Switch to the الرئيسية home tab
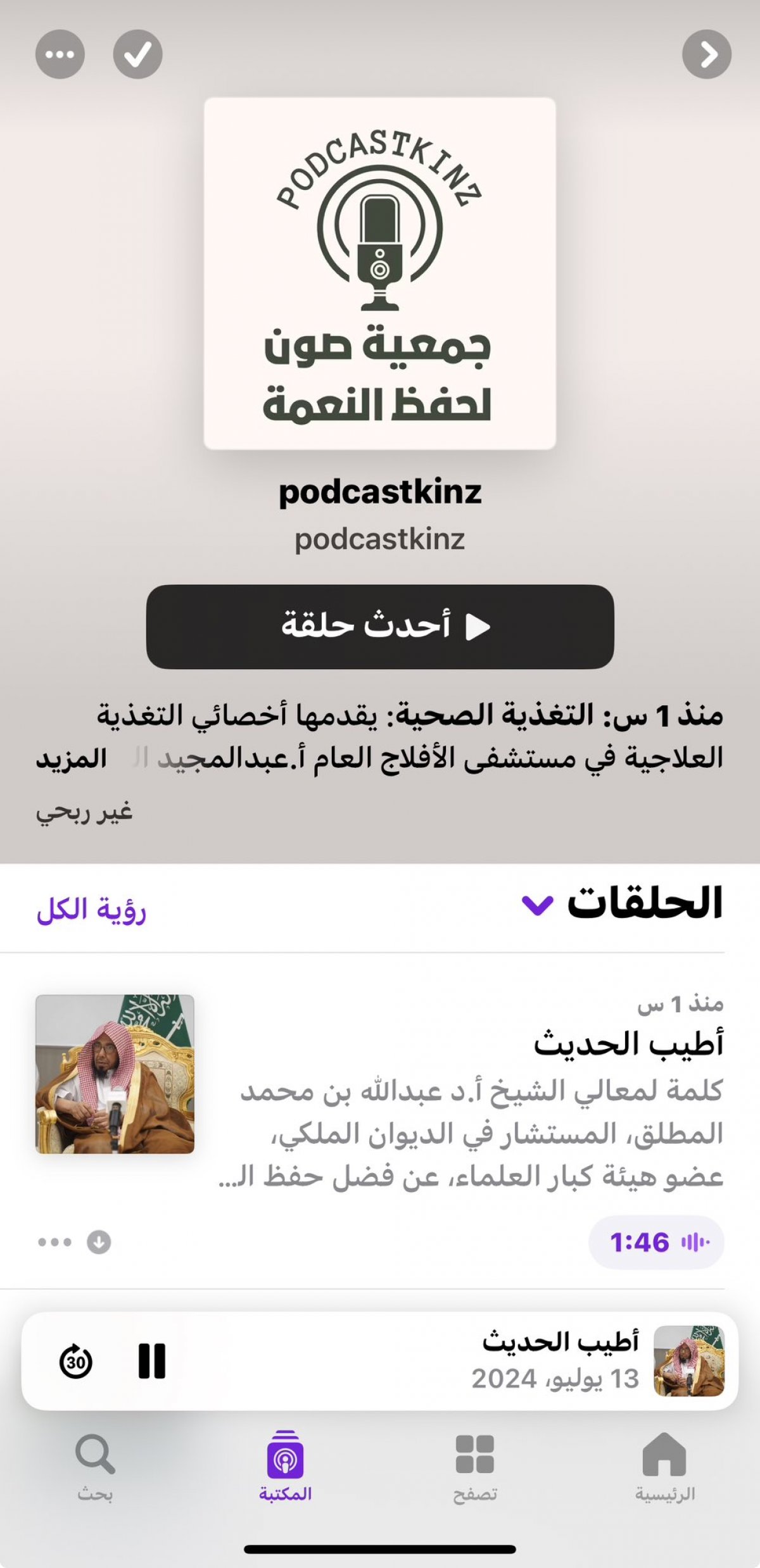Screen dimensions: 760x1568 click(665, 1467)
